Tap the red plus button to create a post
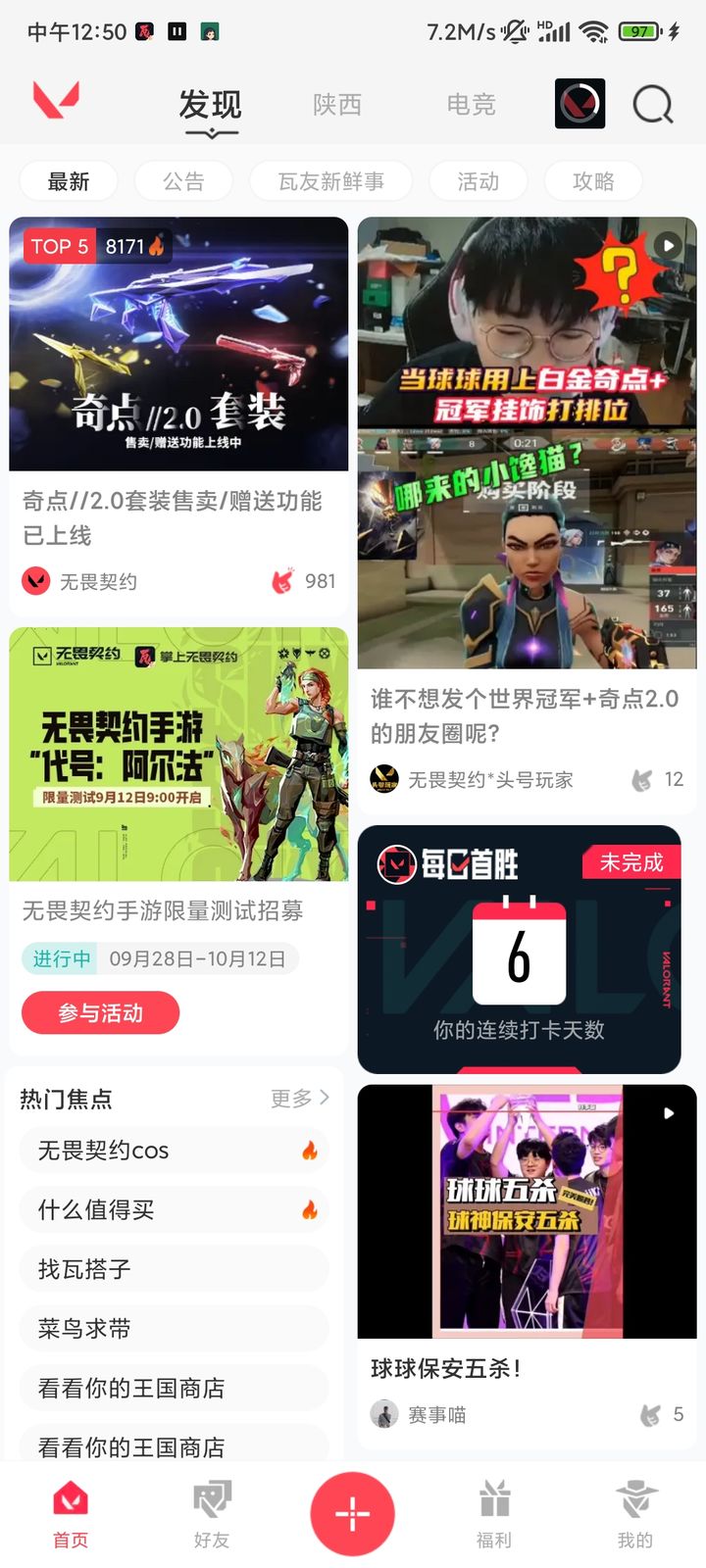This screenshot has height=1568, width=706. [352, 1512]
